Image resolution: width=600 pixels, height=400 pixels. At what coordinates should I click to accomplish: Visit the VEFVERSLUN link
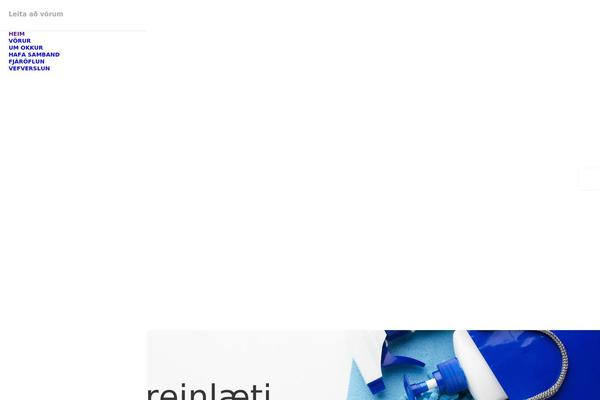click(29, 68)
